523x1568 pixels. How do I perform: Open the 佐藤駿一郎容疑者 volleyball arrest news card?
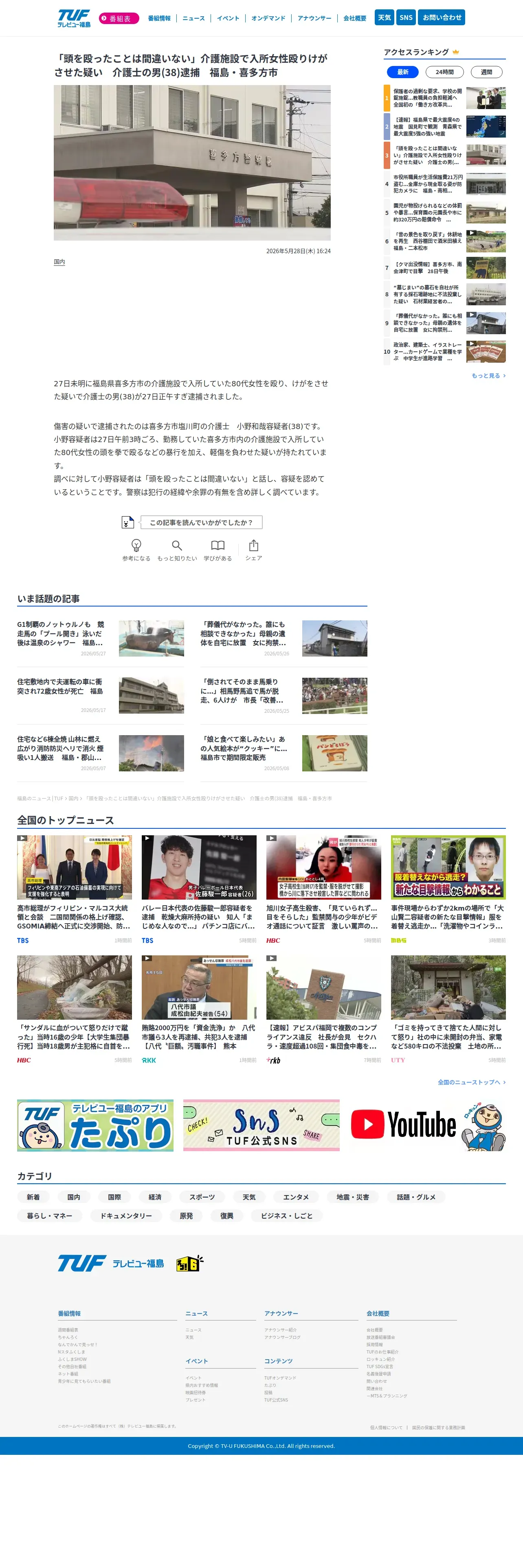[x=199, y=889]
